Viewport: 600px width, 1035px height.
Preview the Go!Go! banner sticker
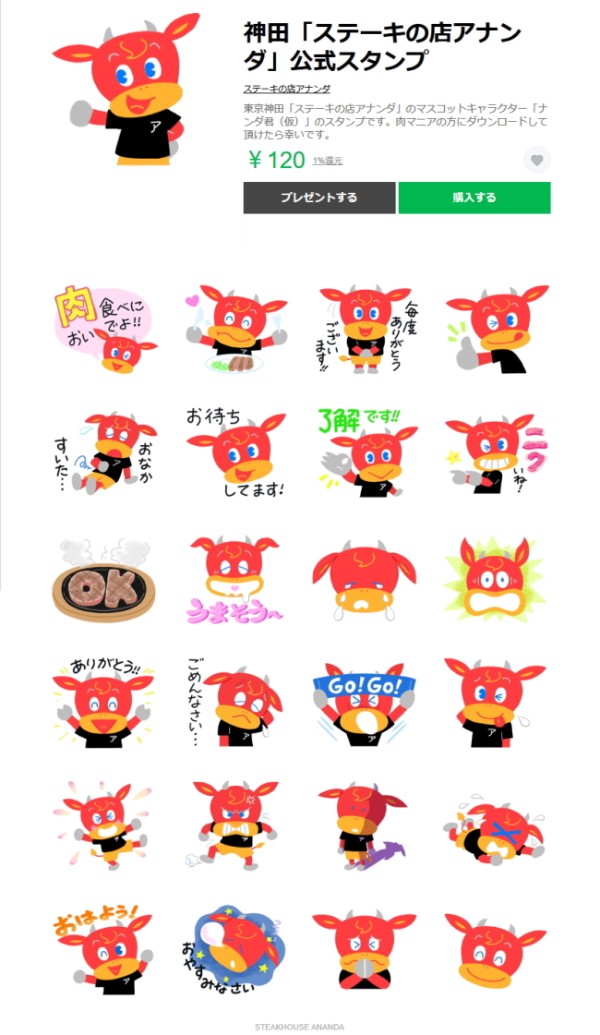point(366,703)
